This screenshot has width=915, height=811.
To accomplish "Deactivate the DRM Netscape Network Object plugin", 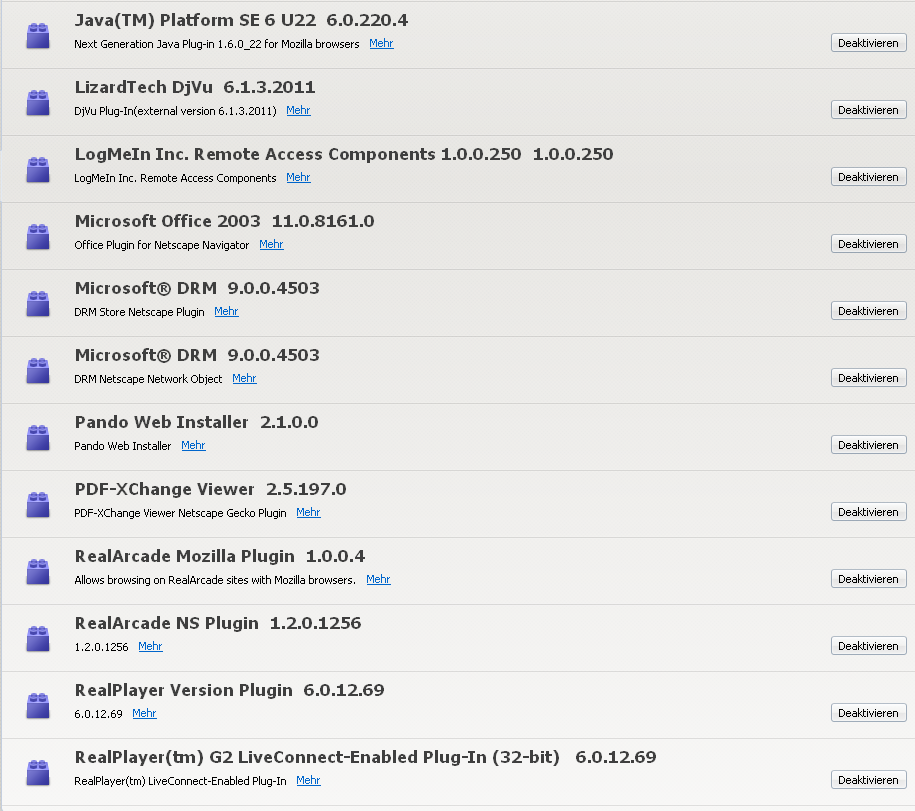I will click(x=868, y=378).
